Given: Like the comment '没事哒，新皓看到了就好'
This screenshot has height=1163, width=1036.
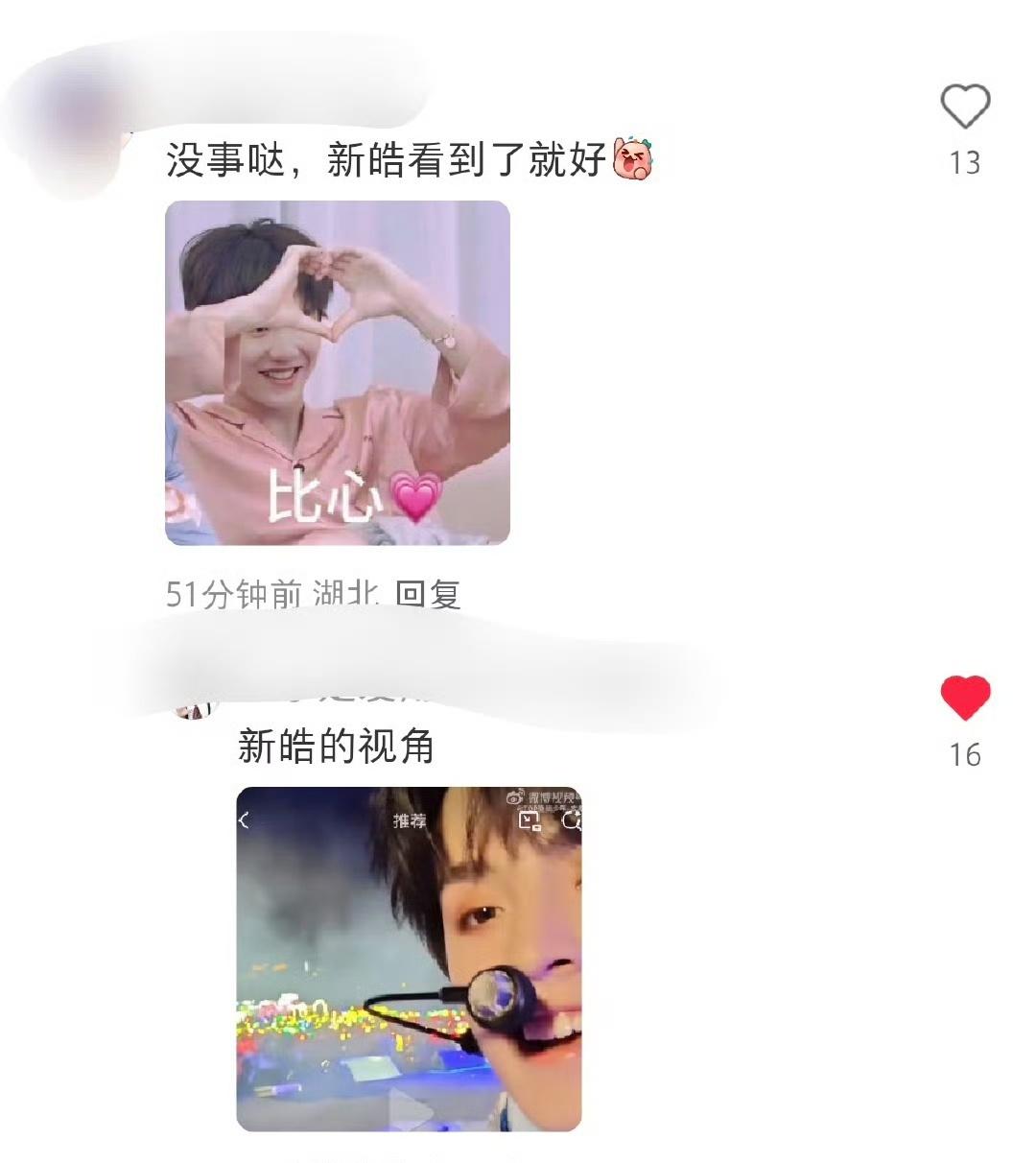Looking at the screenshot, I should (x=964, y=106).
